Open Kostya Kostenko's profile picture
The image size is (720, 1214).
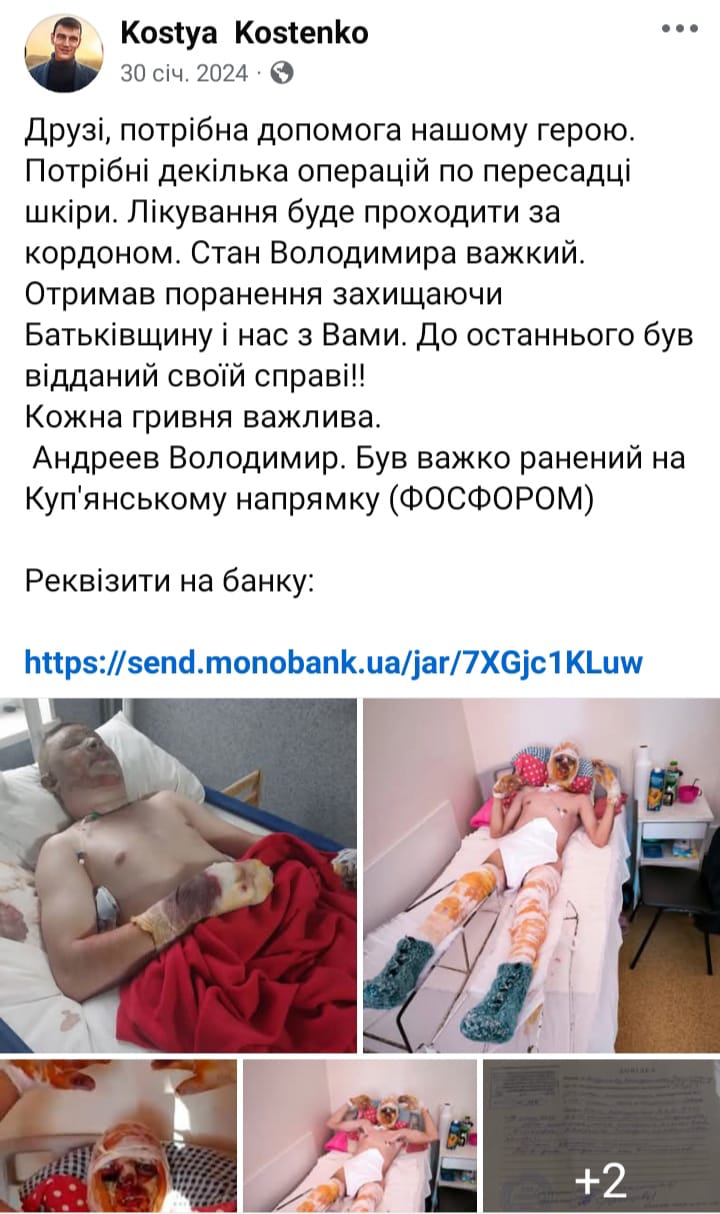pos(63,53)
